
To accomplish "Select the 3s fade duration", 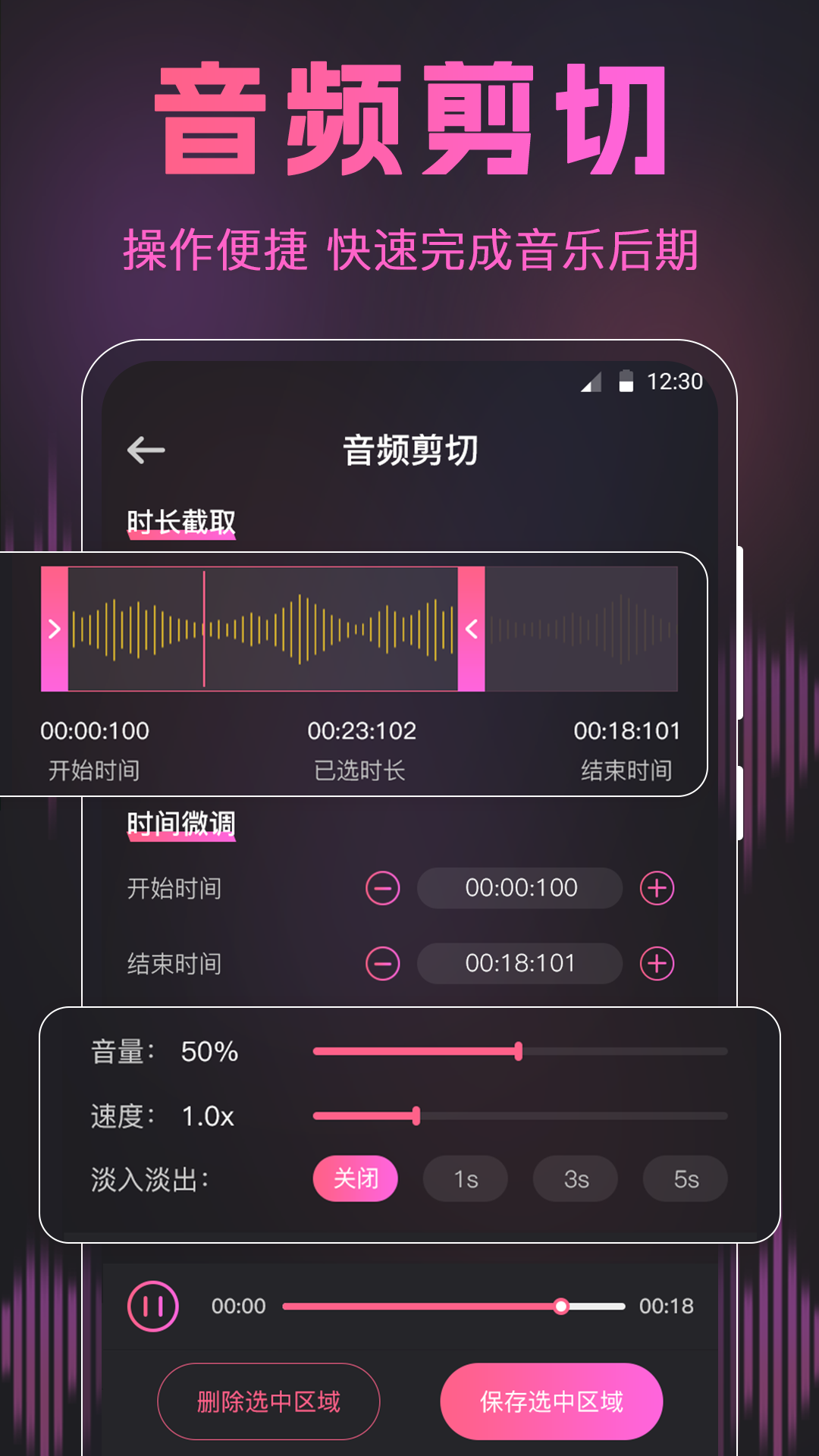I will coord(575,1178).
